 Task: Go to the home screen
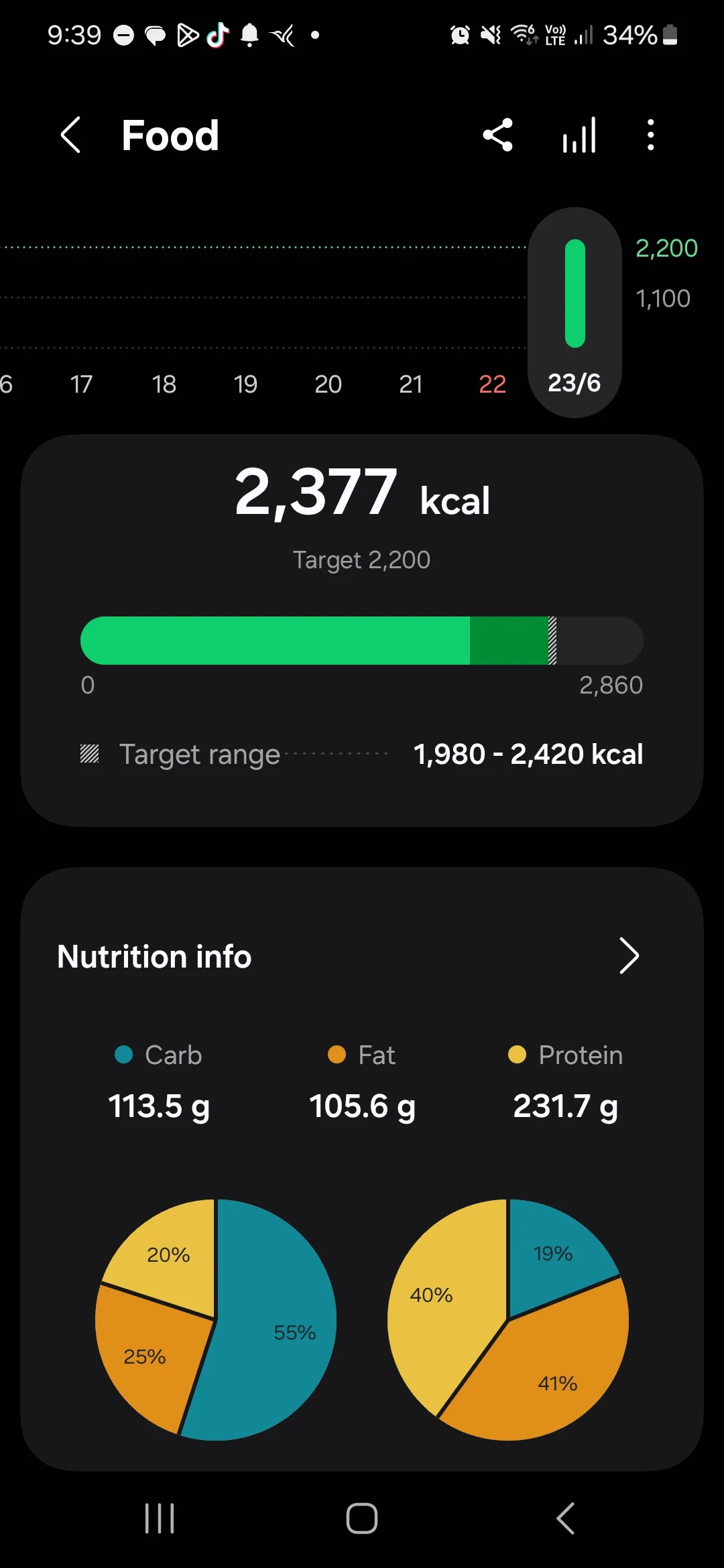click(362, 1518)
